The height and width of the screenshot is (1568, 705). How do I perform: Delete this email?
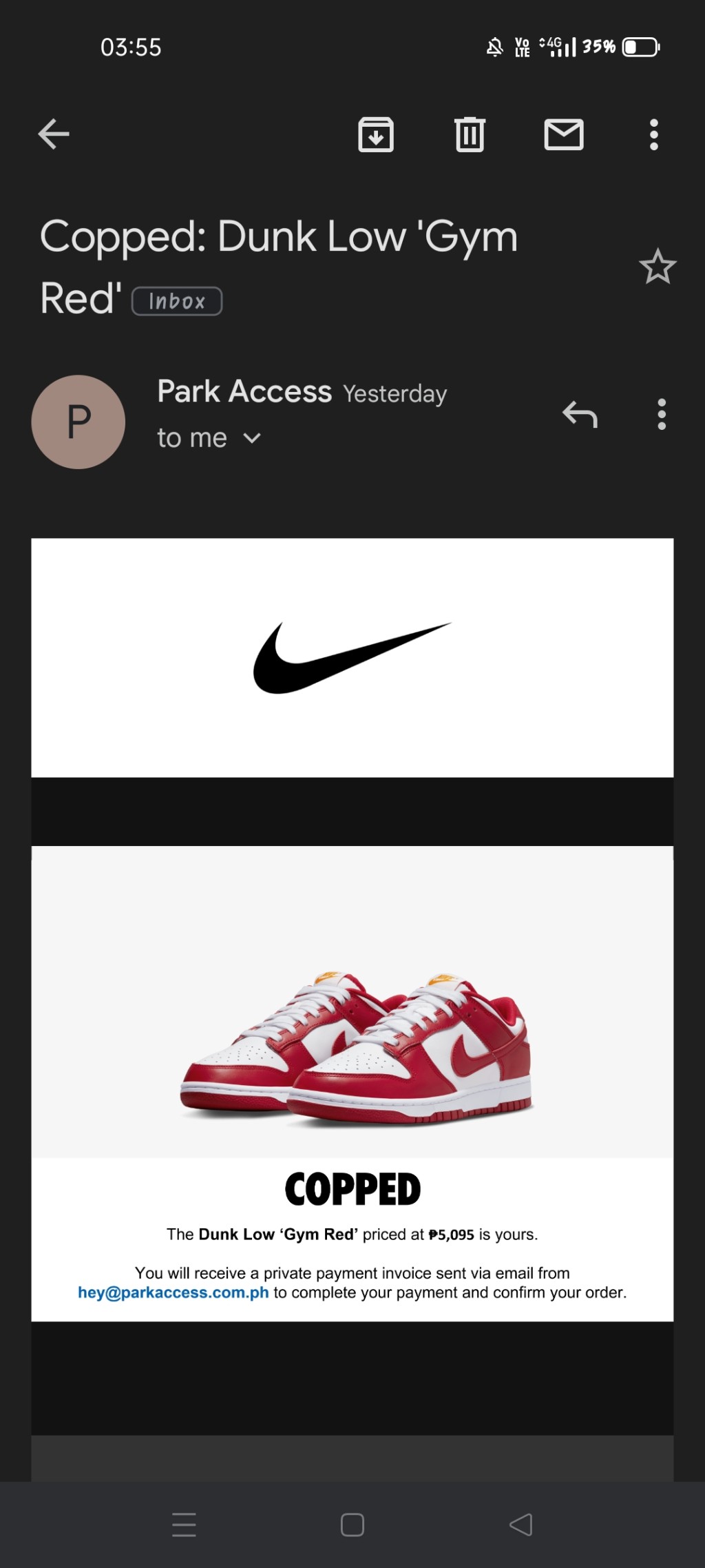(470, 134)
